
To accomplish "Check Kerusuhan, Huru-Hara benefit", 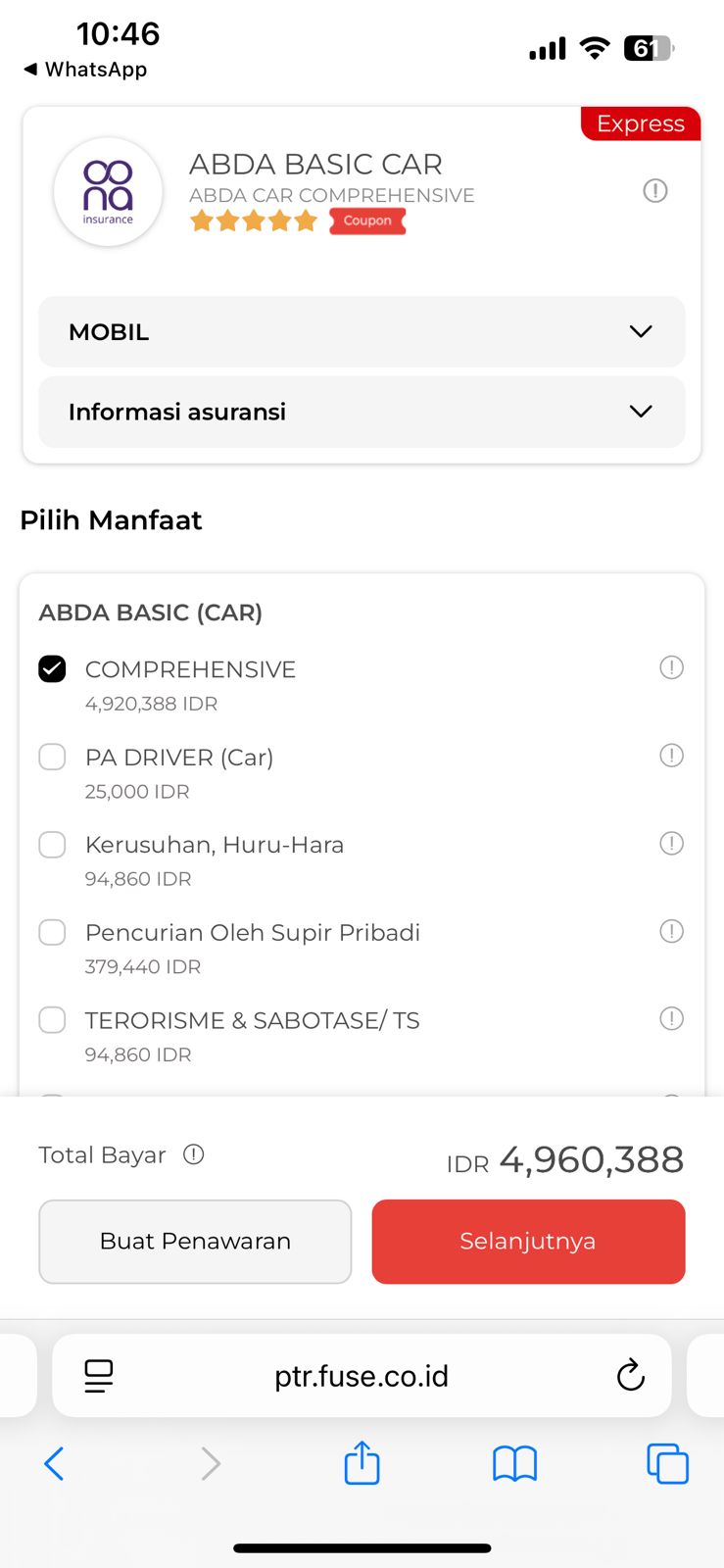I will (x=52, y=845).
